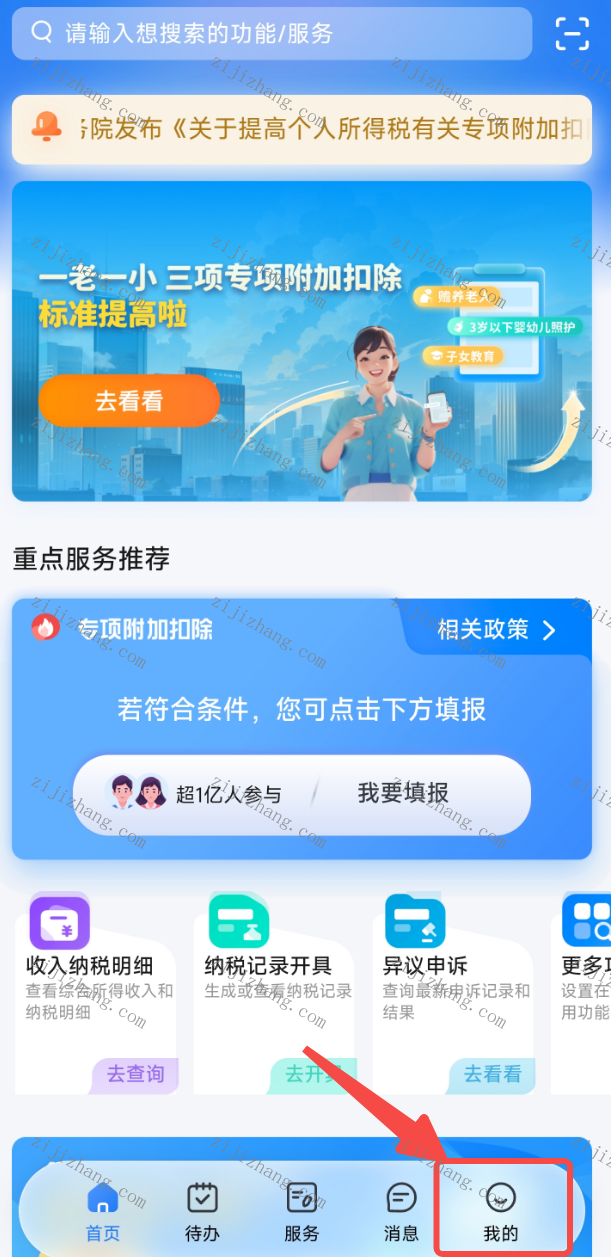Tap the 我要填报 button

click(403, 793)
